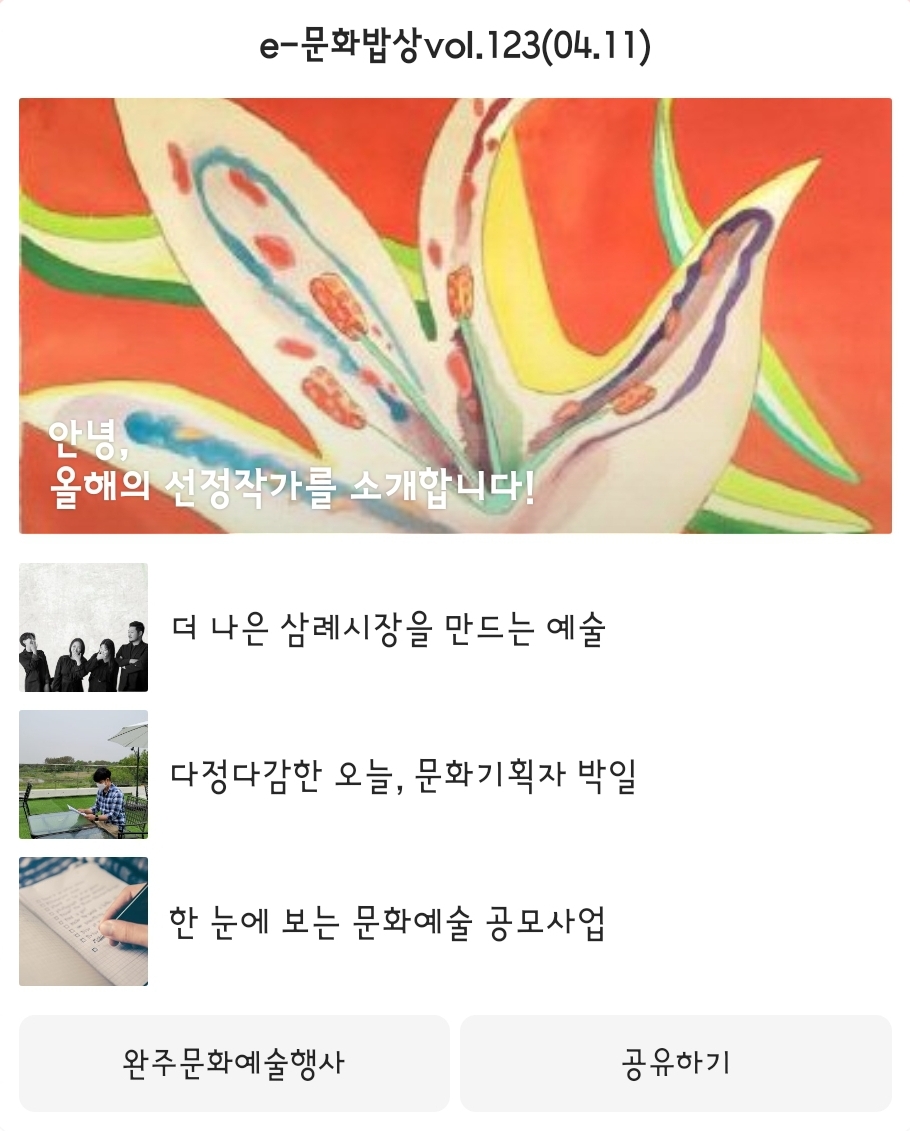Share this newsletter via 공유하기
The height and width of the screenshot is (1131, 910).
676,1065
